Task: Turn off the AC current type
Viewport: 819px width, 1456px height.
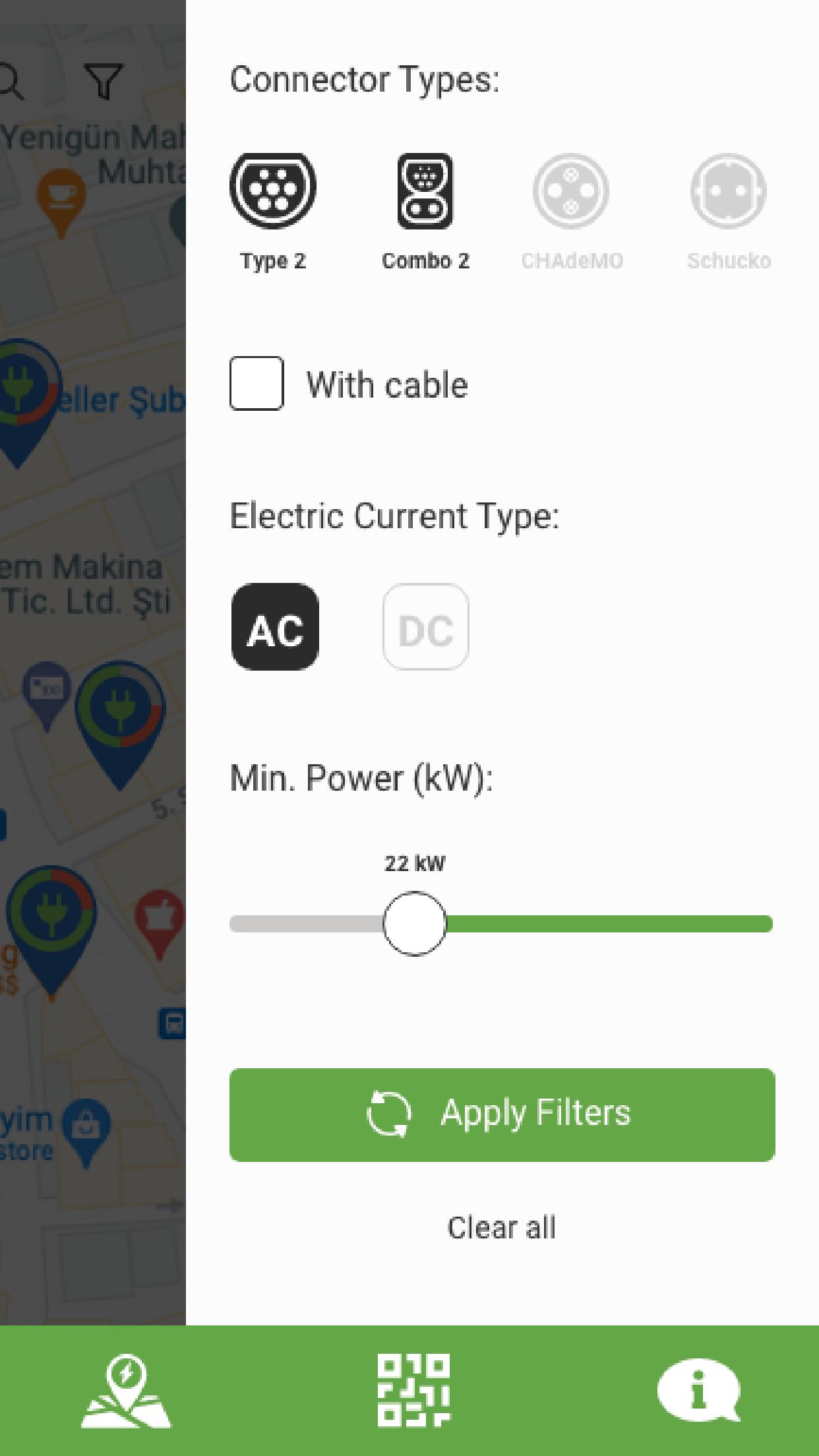Action: tap(275, 626)
